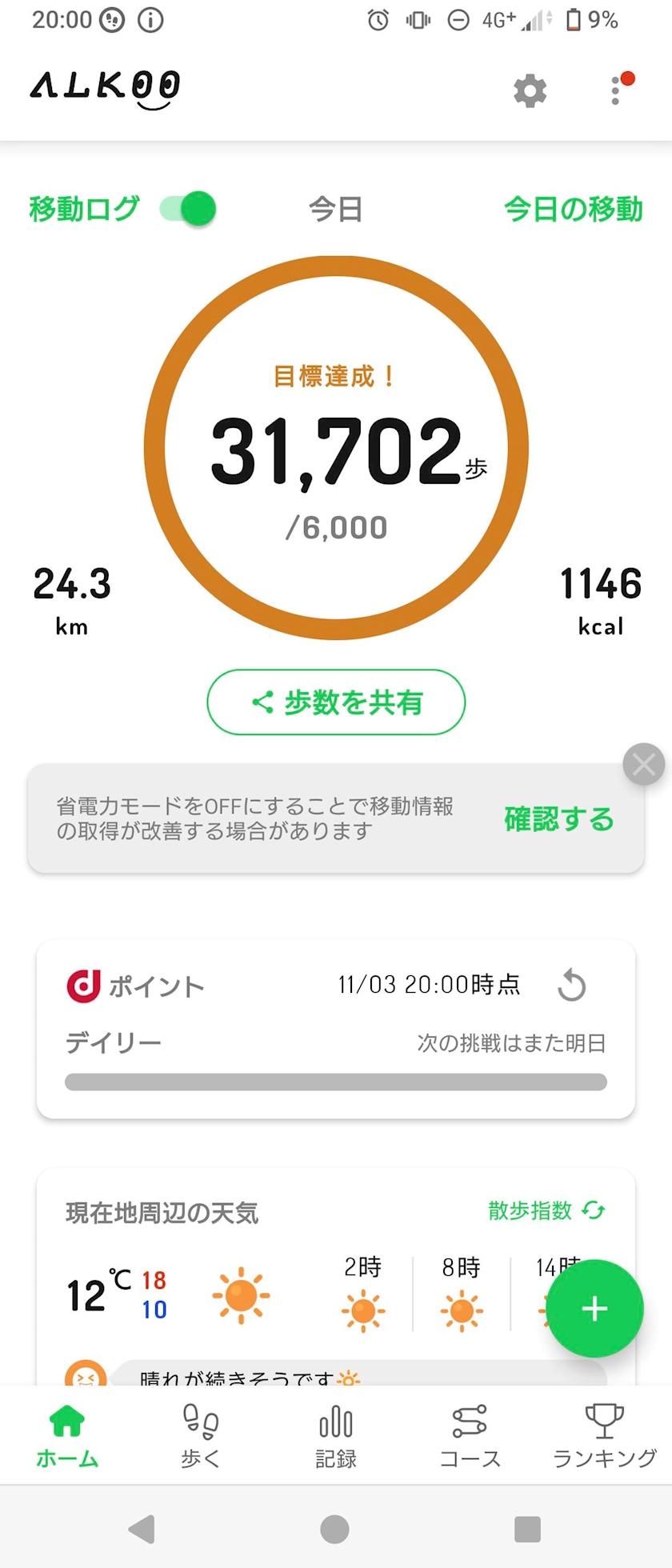The height and width of the screenshot is (1568, 672).
Task: Open 散歩指数 walking index
Action: click(x=546, y=1210)
